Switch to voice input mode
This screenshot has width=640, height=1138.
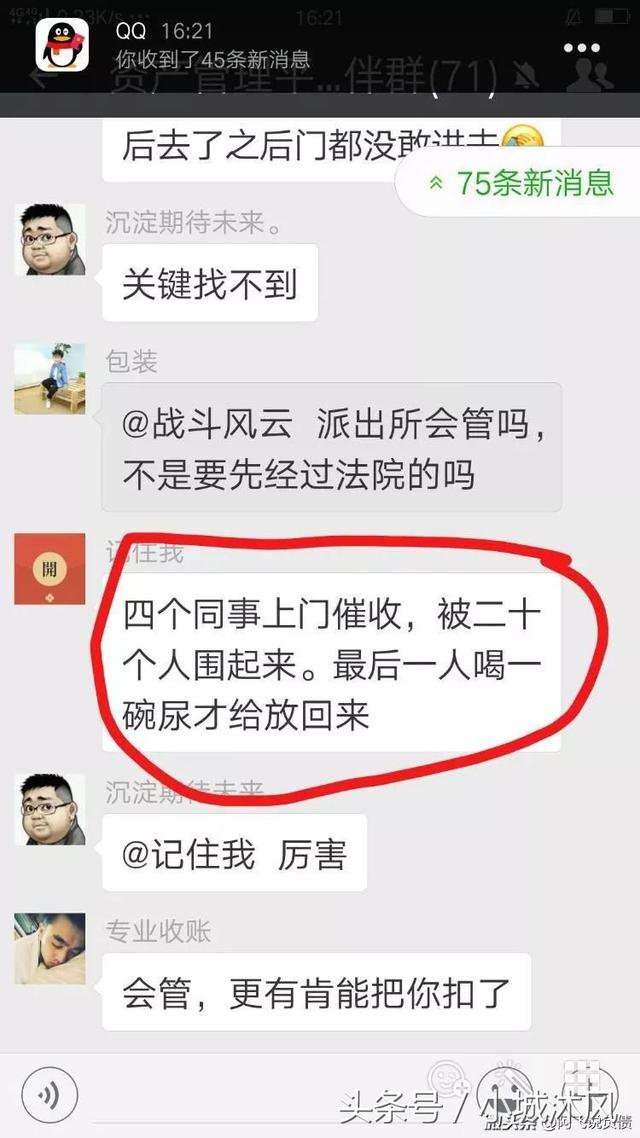point(49,1093)
